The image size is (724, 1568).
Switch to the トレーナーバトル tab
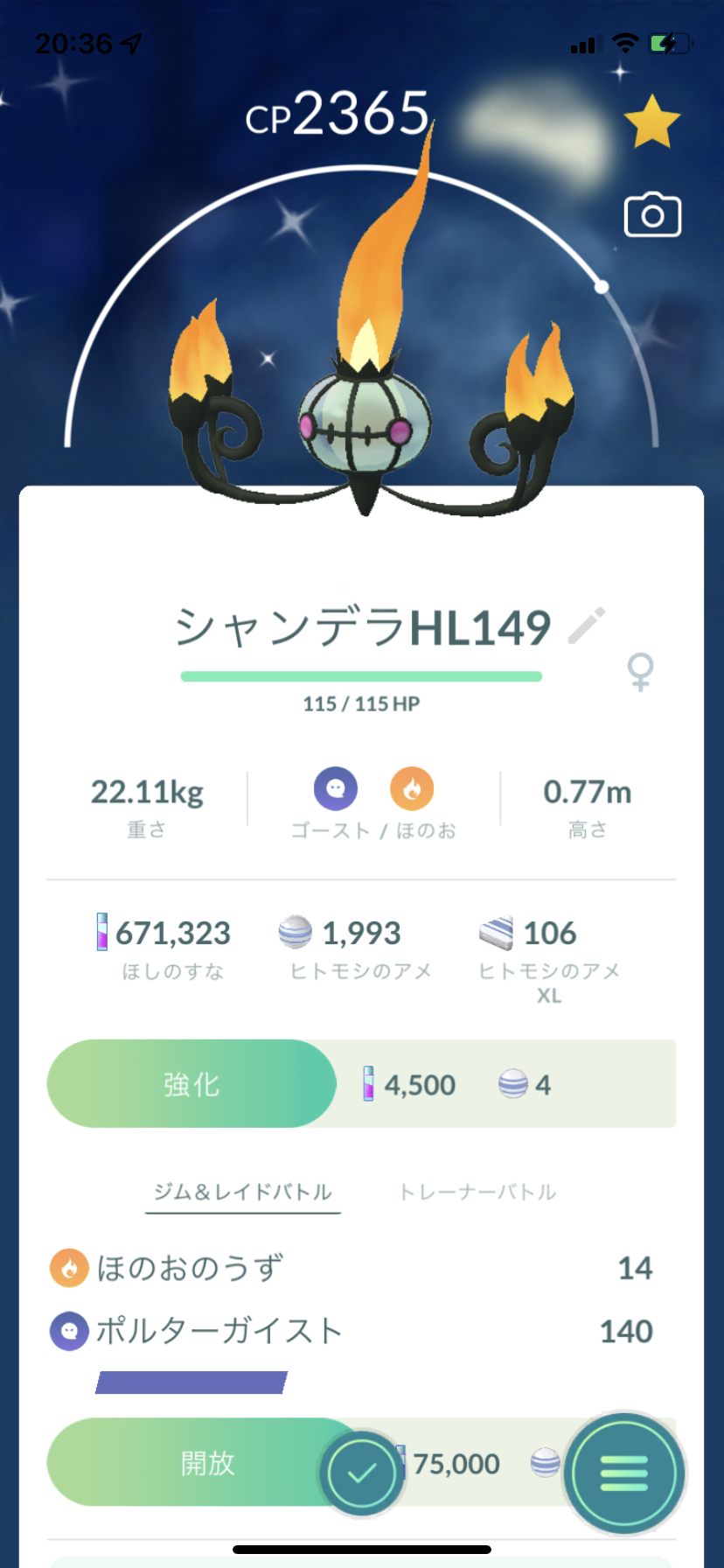[477, 1192]
